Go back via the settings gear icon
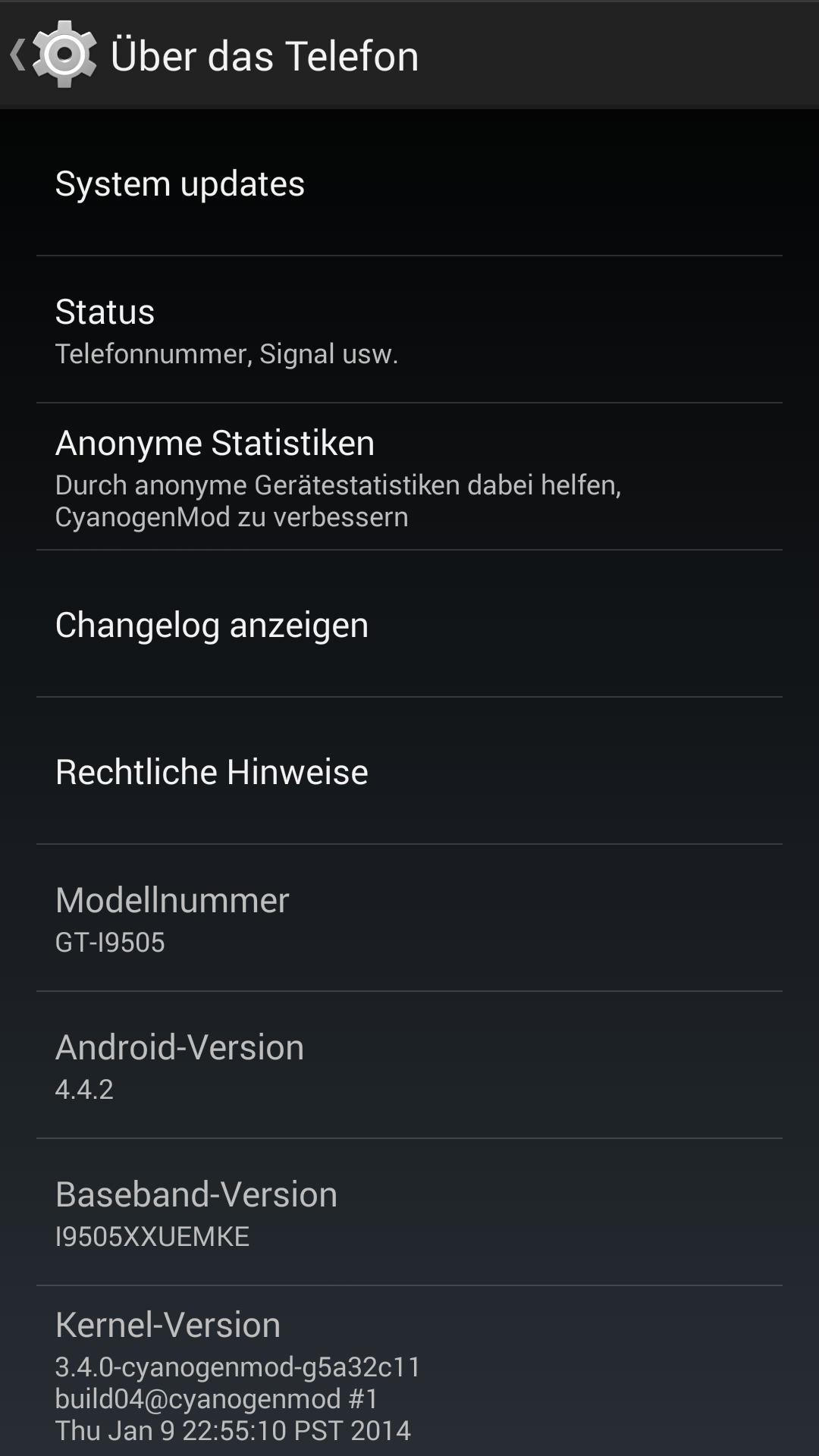Viewport: 819px width, 1456px height. tap(64, 55)
